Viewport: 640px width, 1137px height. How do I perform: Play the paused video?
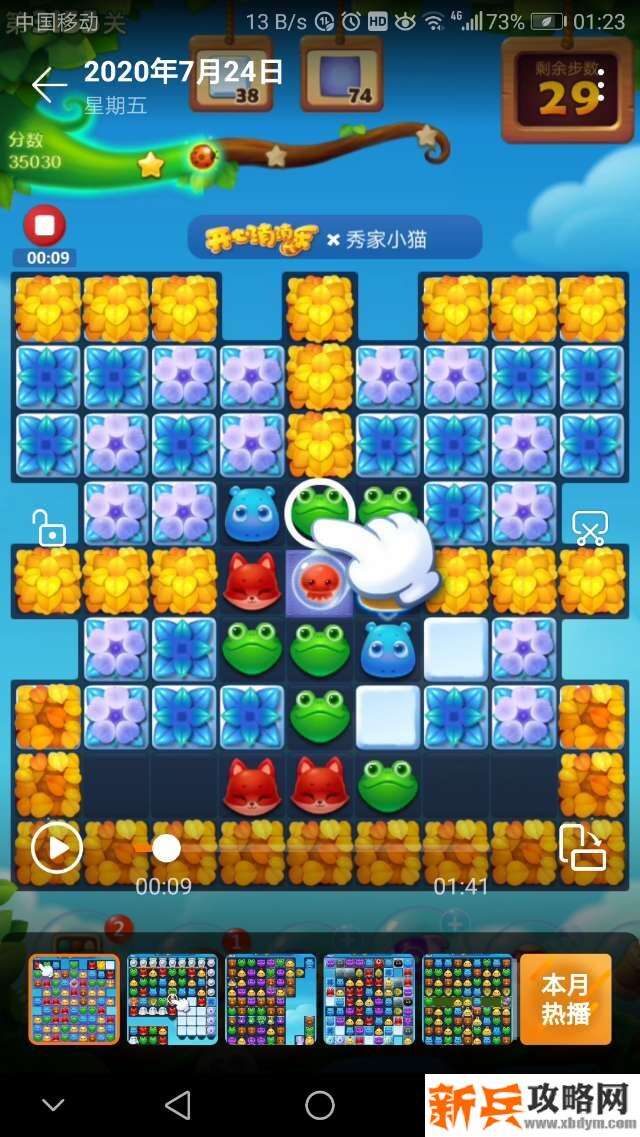pos(57,849)
